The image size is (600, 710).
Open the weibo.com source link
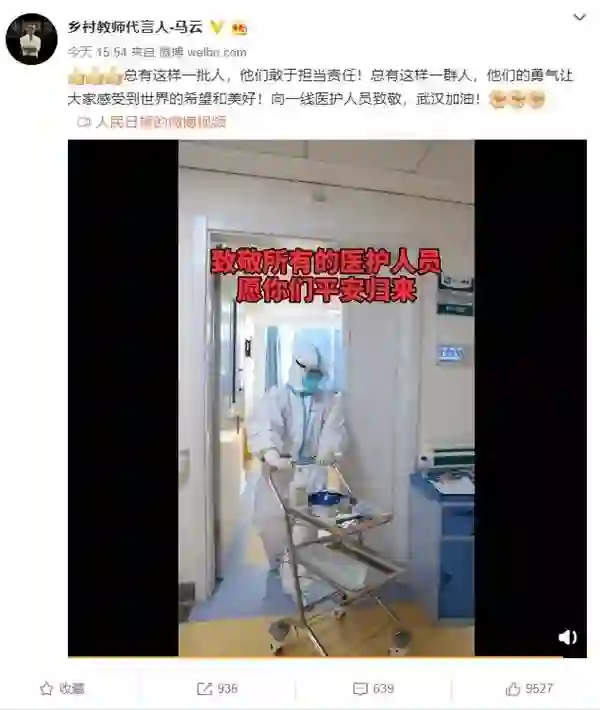click(x=217, y=51)
